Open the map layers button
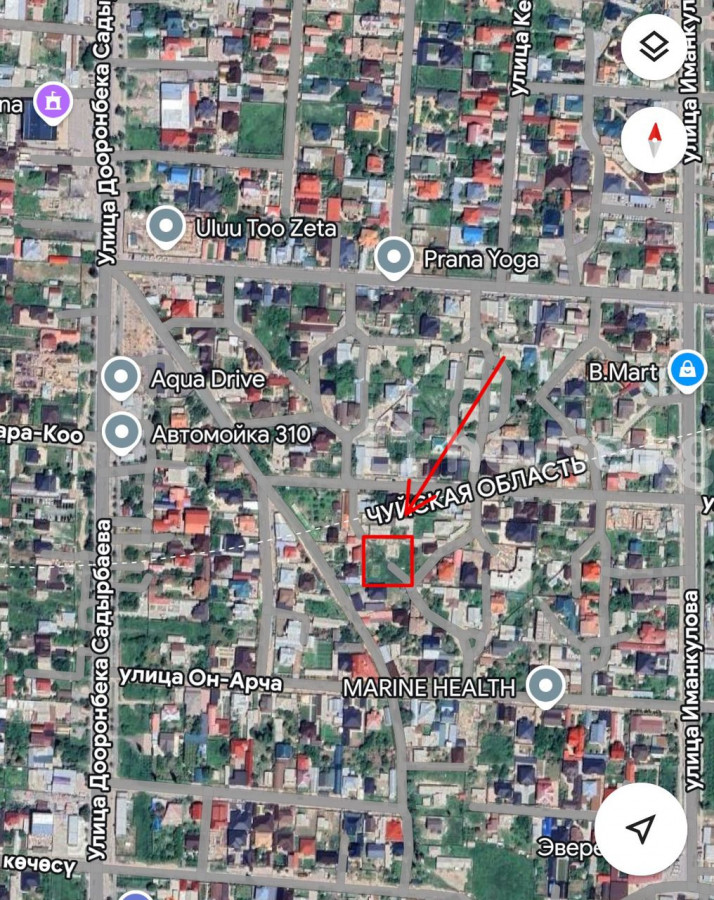 pyautogui.click(x=654, y=47)
